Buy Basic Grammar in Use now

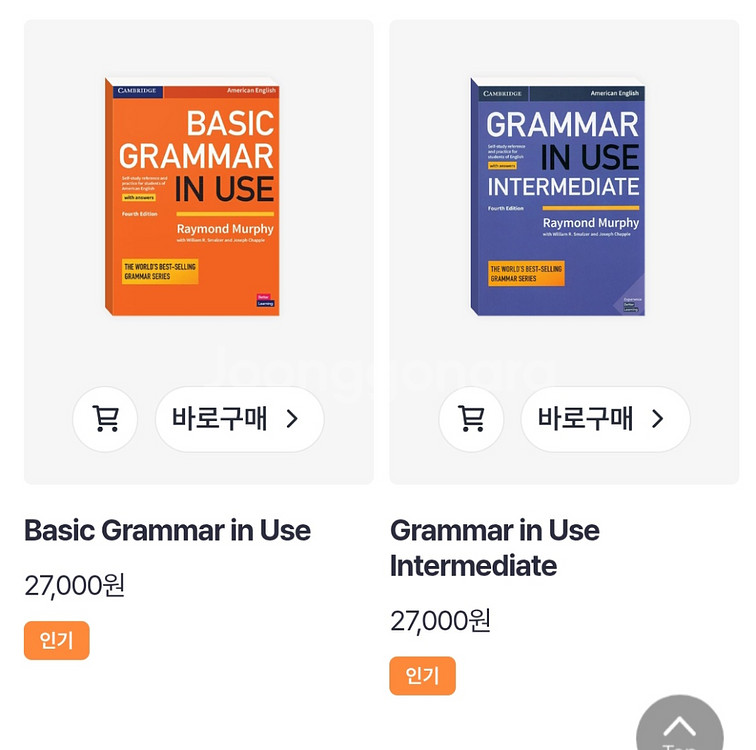click(239, 419)
